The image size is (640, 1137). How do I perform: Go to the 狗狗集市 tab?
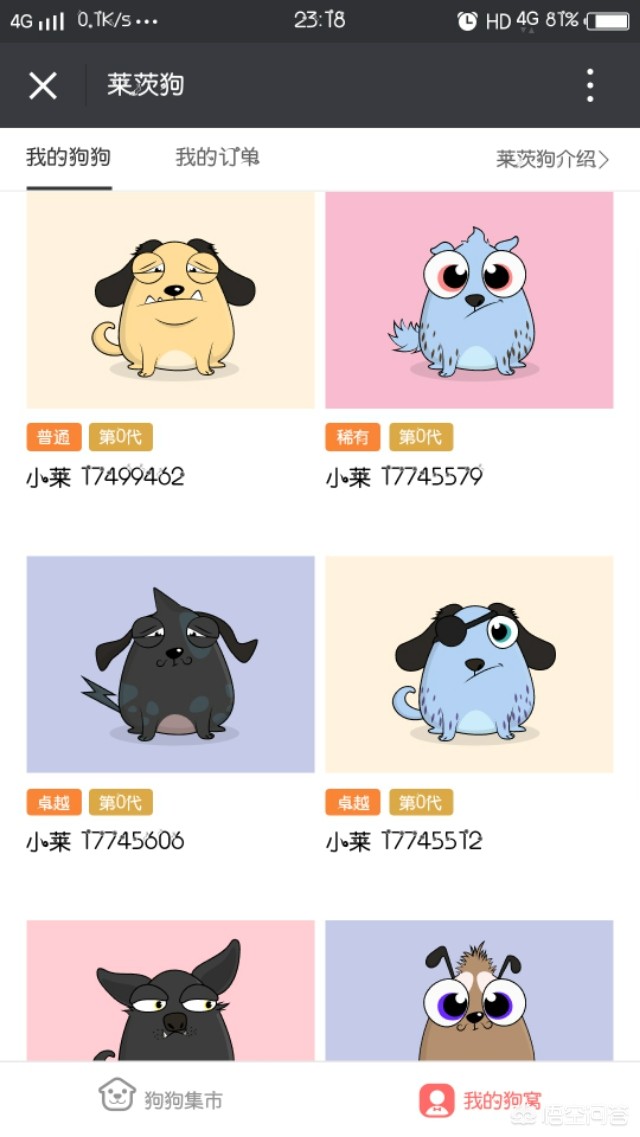click(161, 1099)
